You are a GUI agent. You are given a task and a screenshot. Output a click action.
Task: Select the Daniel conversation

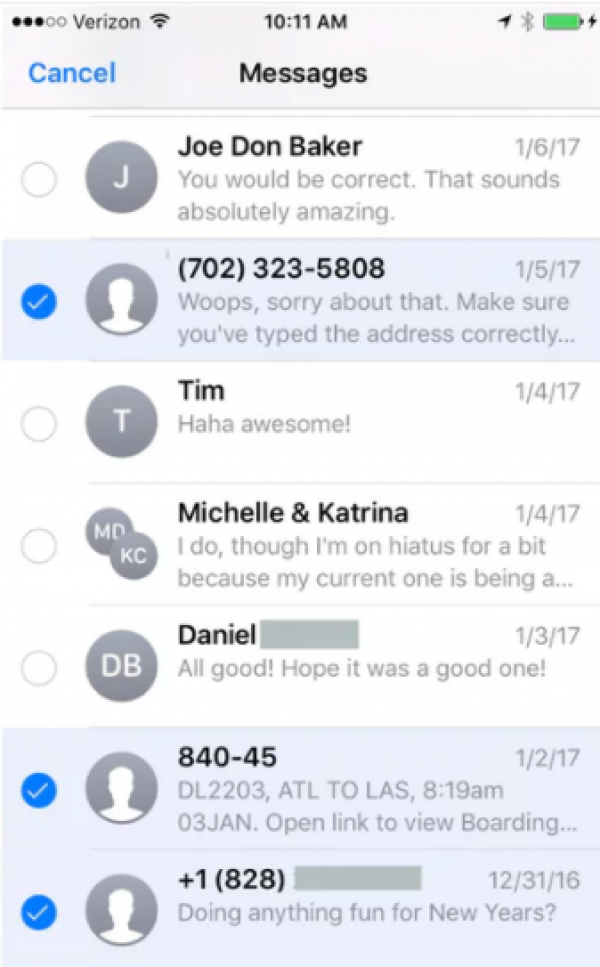pos(39,668)
